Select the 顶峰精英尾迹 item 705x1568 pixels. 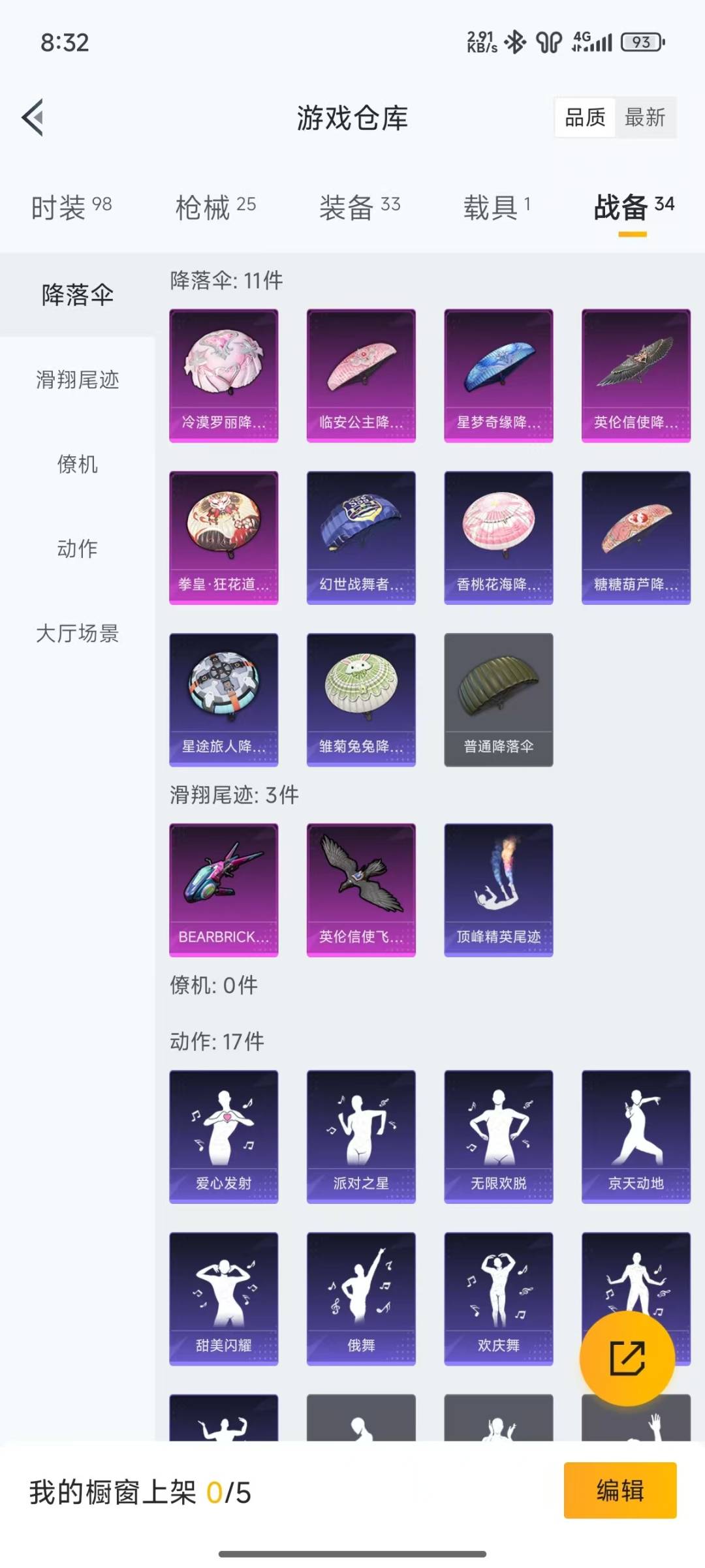499,890
